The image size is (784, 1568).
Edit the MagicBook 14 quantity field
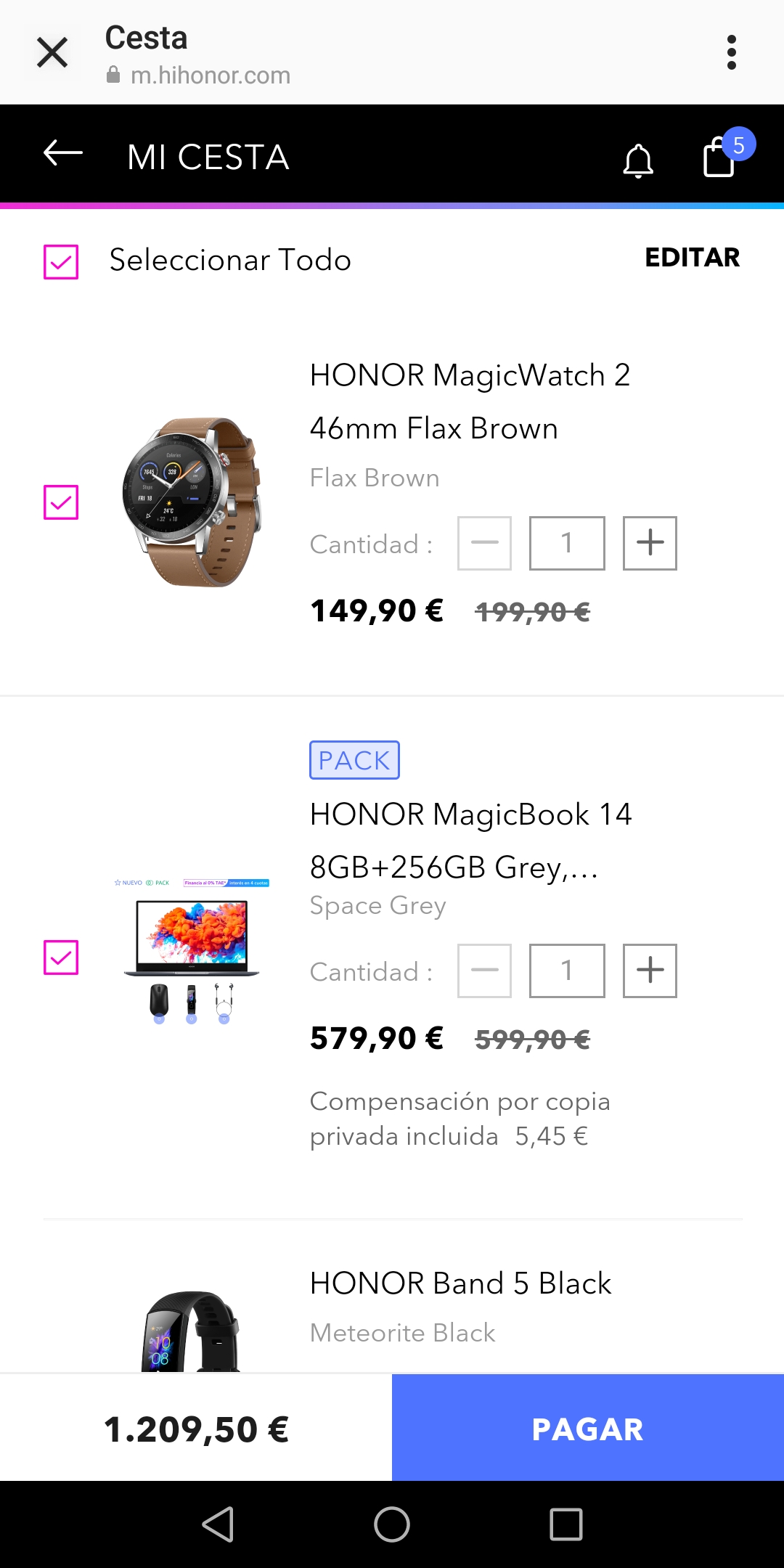coord(567,971)
